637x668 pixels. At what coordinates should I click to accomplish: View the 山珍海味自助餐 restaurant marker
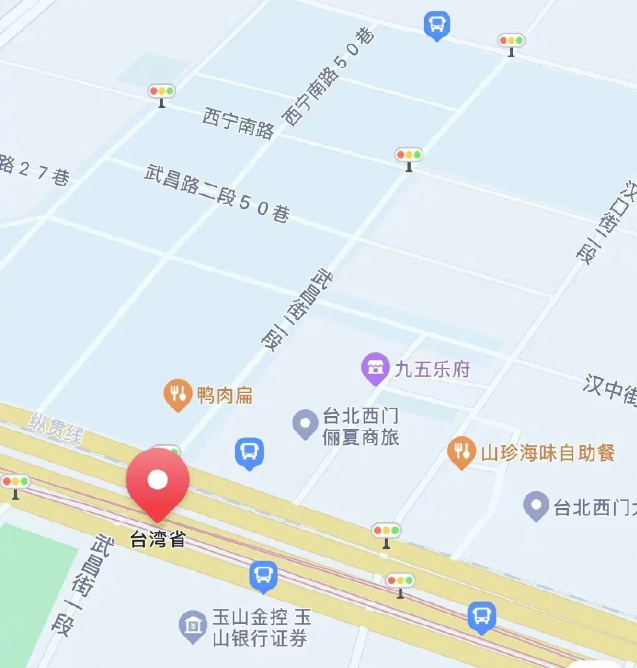point(461,453)
